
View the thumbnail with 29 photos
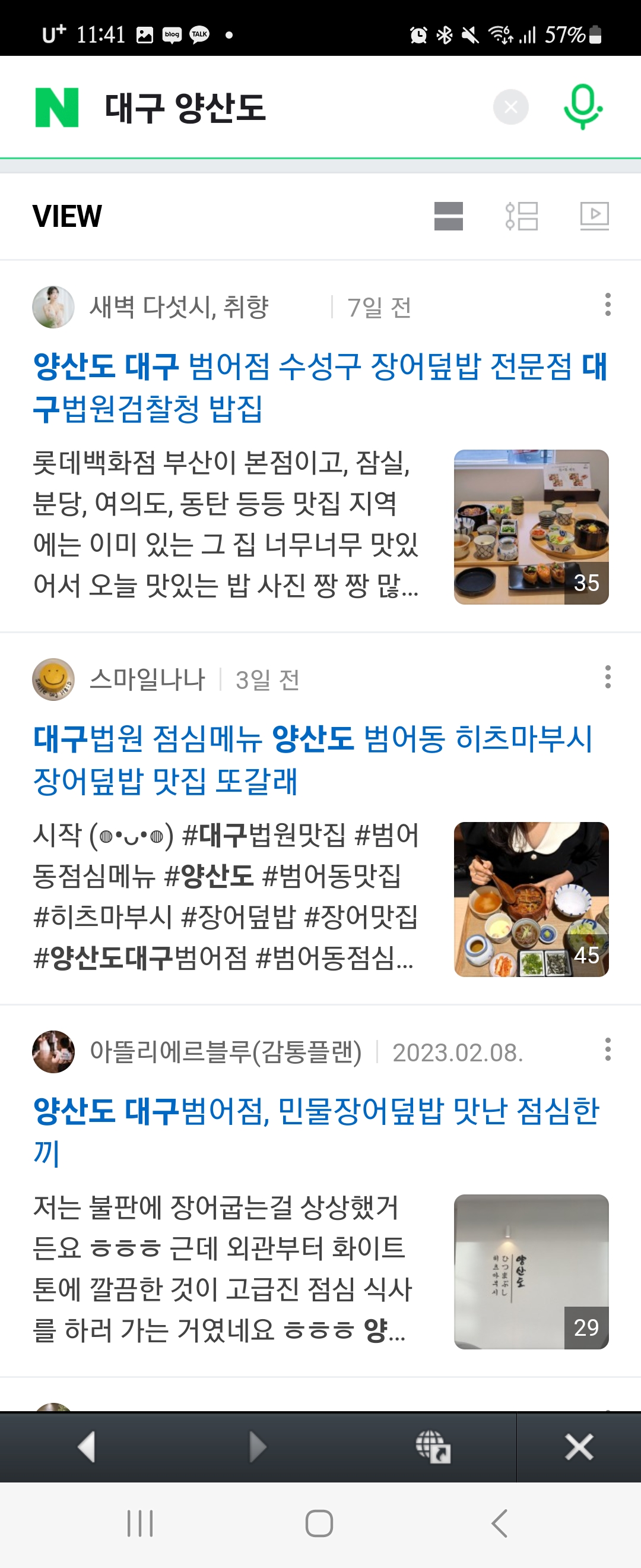click(531, 1272)
